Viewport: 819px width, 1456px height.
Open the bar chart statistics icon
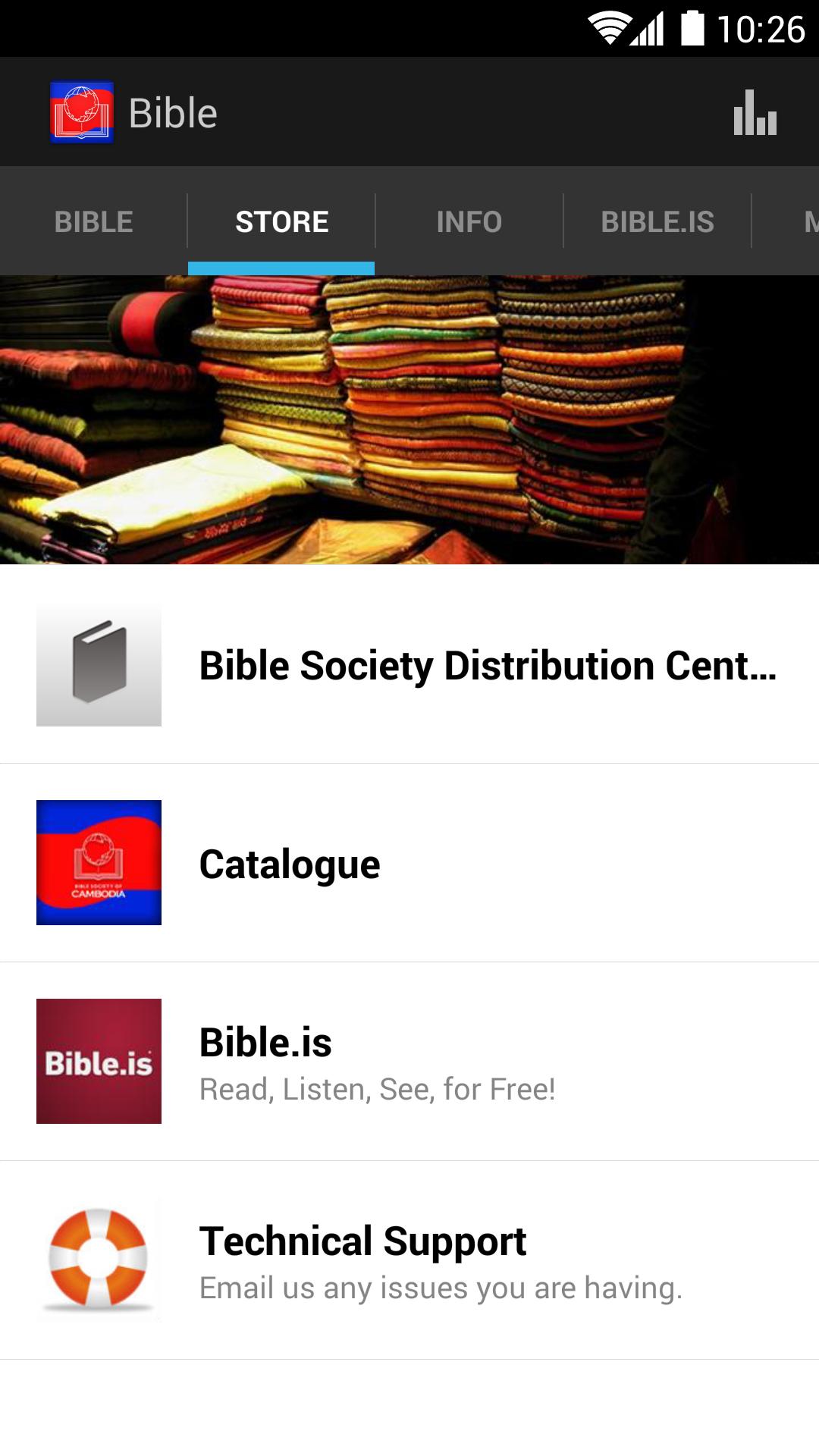(x=755, y=114)
